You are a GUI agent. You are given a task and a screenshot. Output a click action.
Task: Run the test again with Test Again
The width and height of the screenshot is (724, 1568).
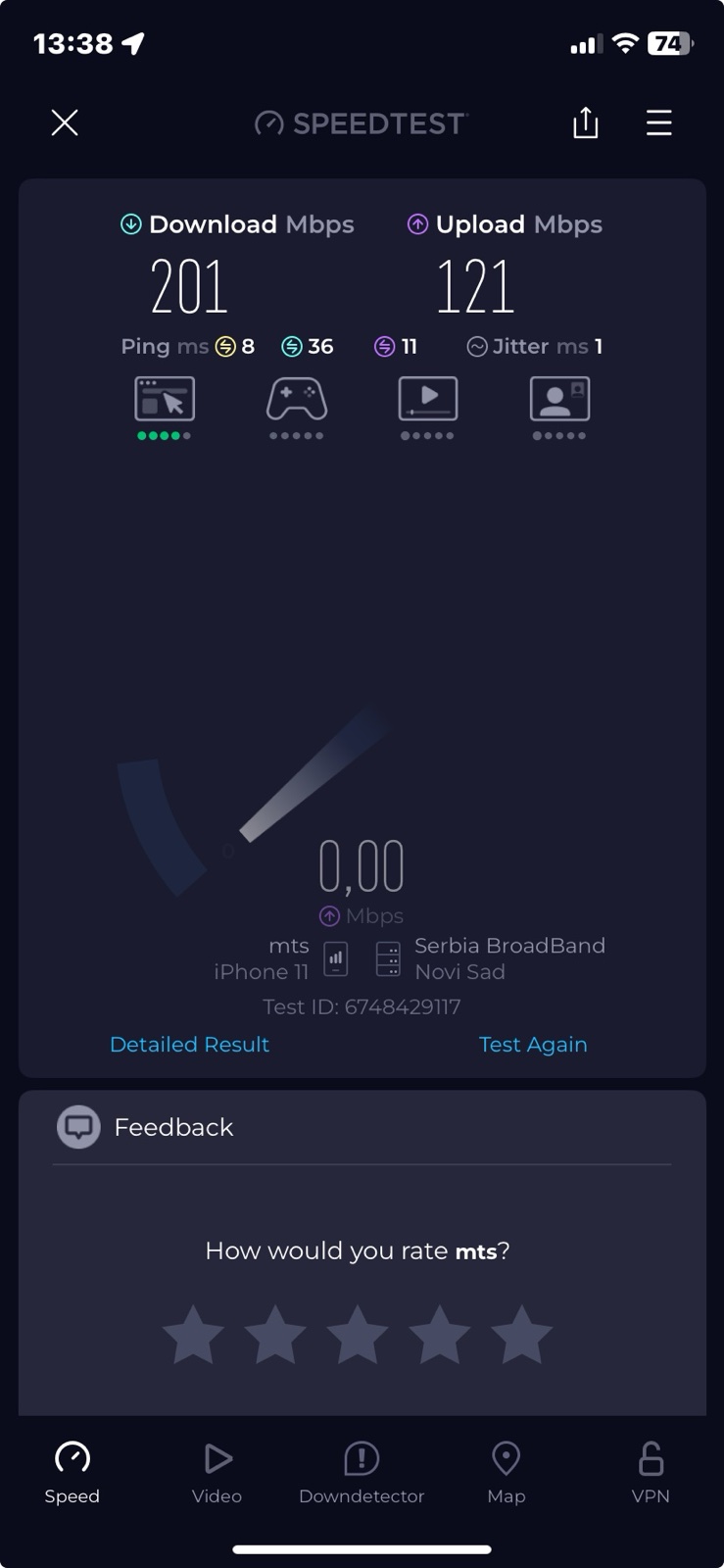click(532, 1044)
